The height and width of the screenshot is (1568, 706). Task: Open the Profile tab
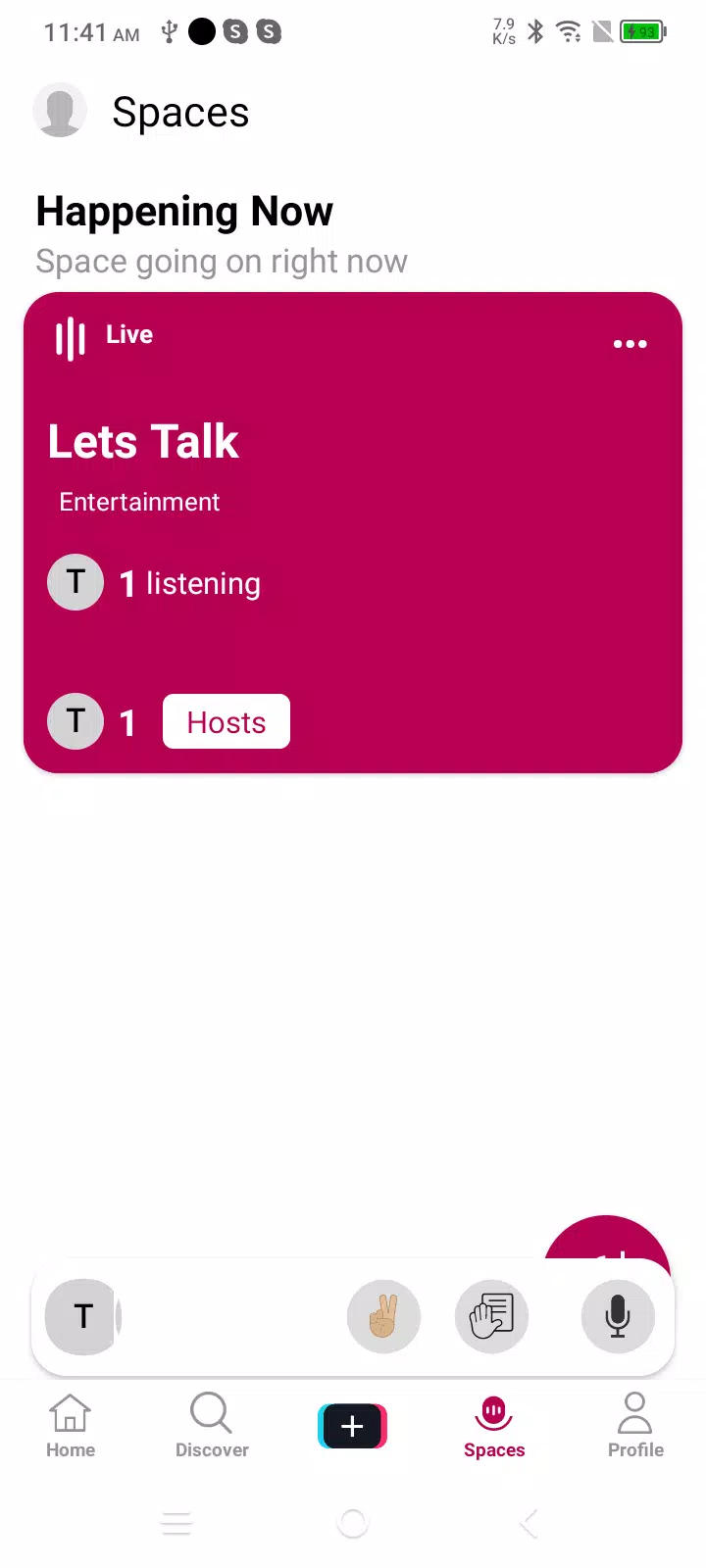(635, 1427)
